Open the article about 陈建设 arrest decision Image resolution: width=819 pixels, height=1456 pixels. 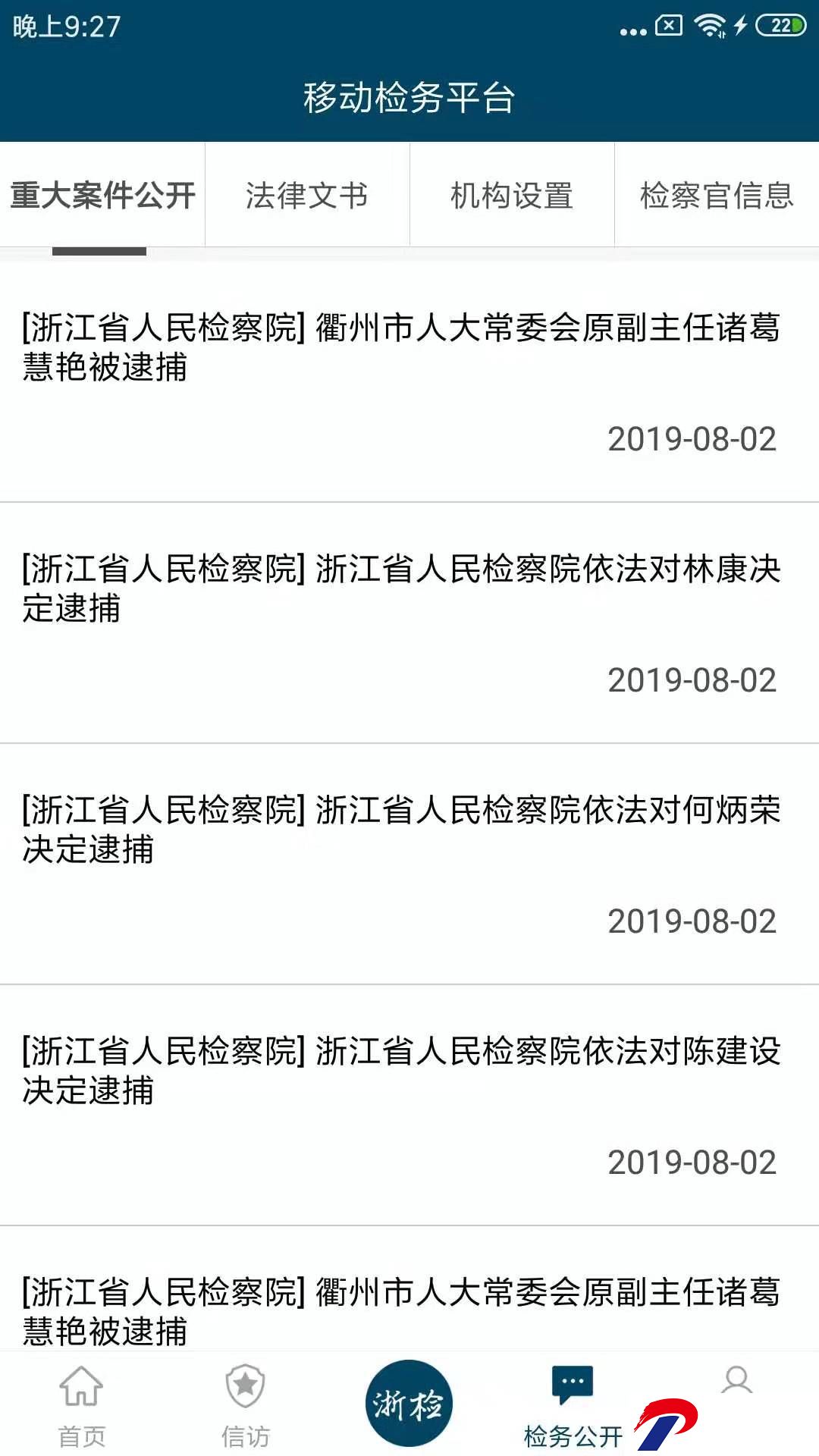pyautogui.click(x=409, y=1106)
